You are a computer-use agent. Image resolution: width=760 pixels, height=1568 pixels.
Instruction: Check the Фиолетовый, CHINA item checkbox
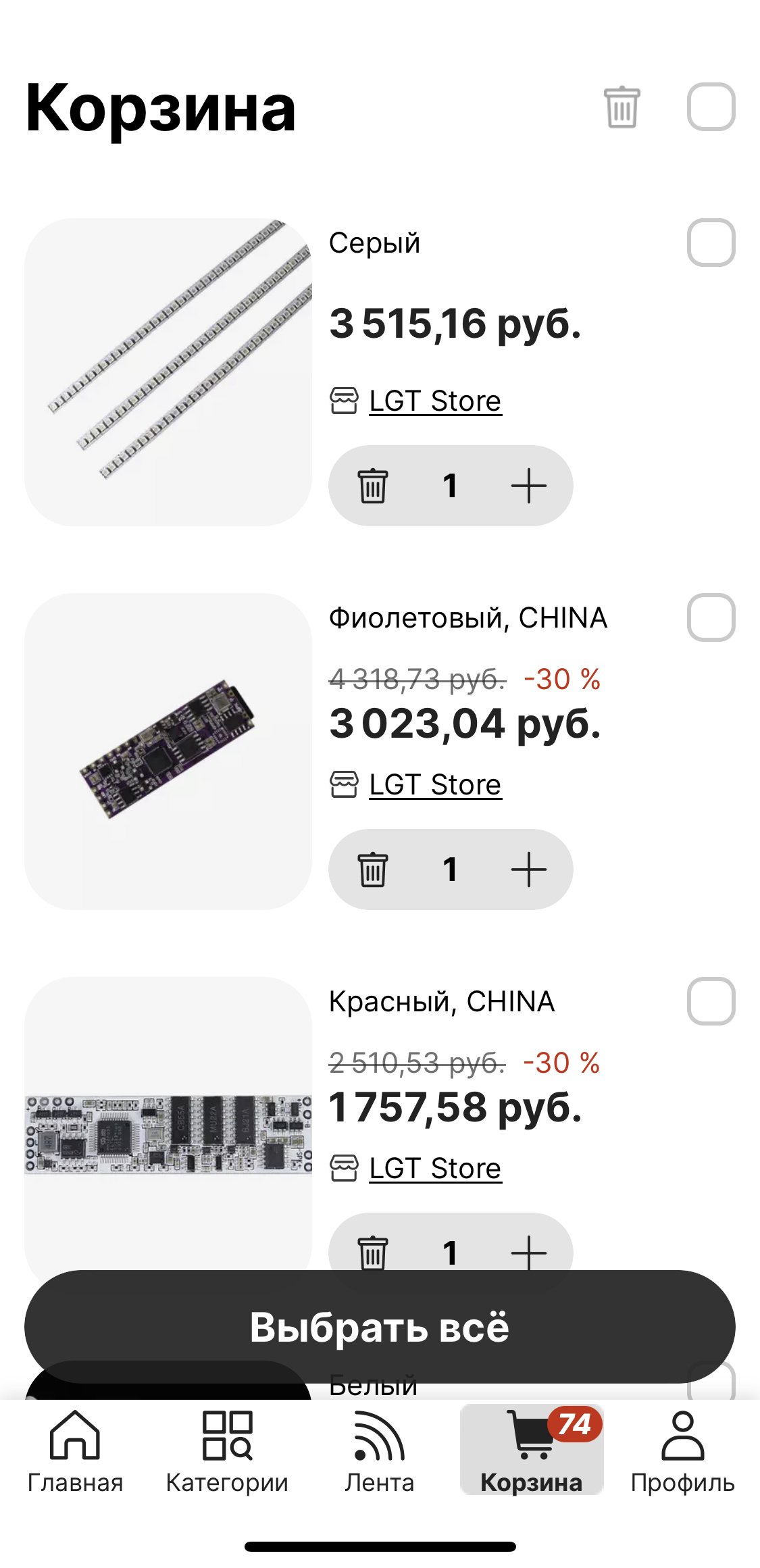click(x=711, y=617)
